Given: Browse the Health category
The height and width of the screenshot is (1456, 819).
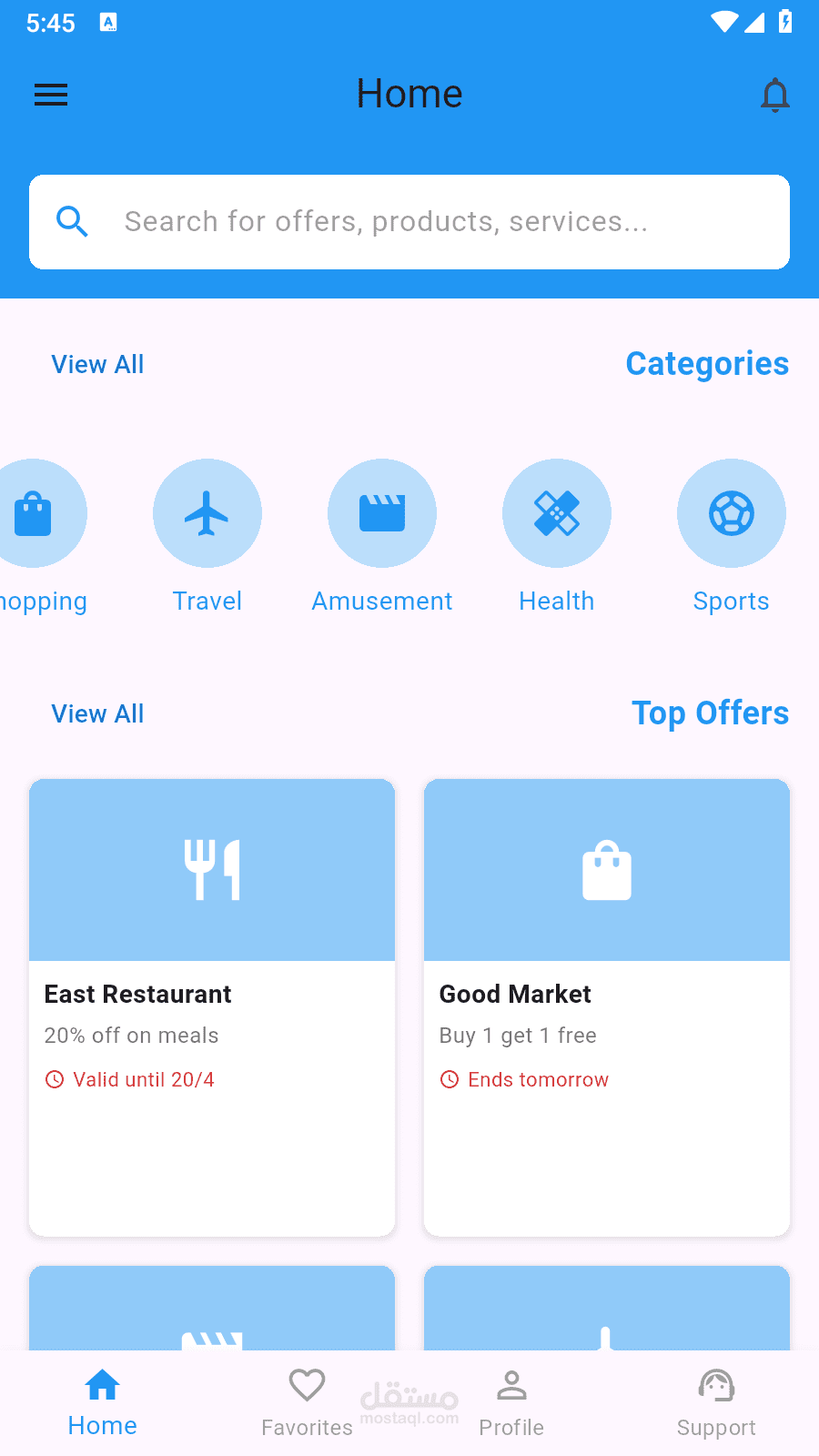Looking at the screenshot, I should pos(557,514).
